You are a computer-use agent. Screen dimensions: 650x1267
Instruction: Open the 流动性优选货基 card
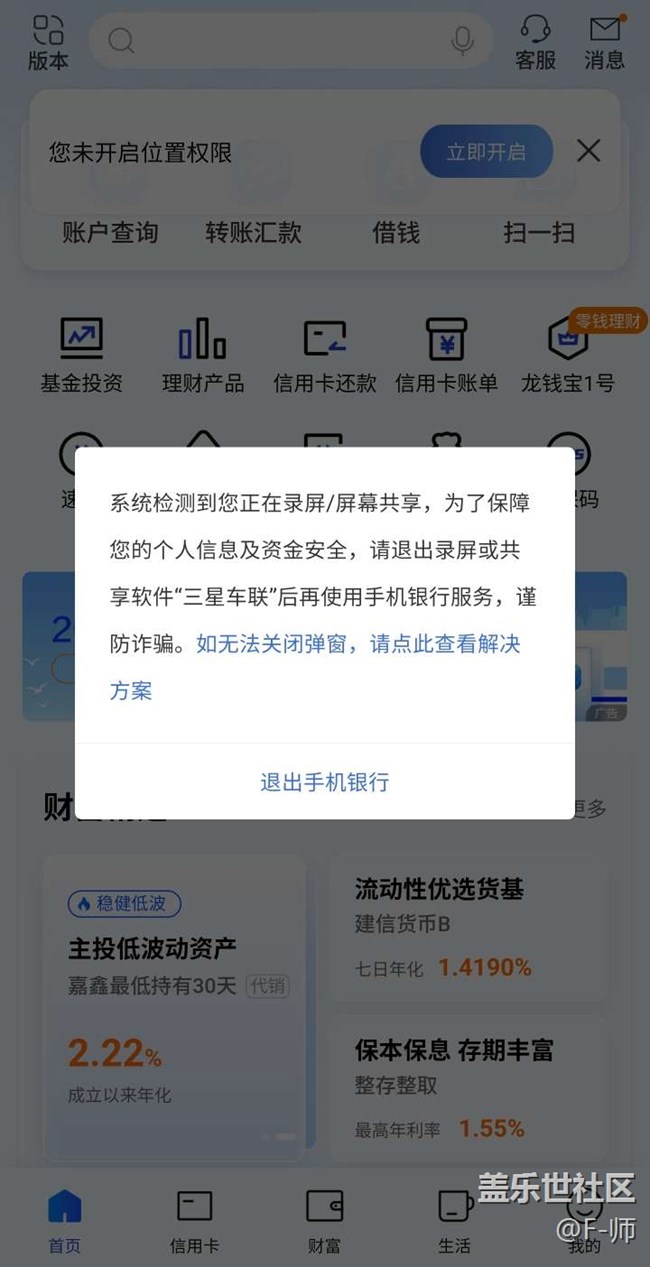pos(468,927)
